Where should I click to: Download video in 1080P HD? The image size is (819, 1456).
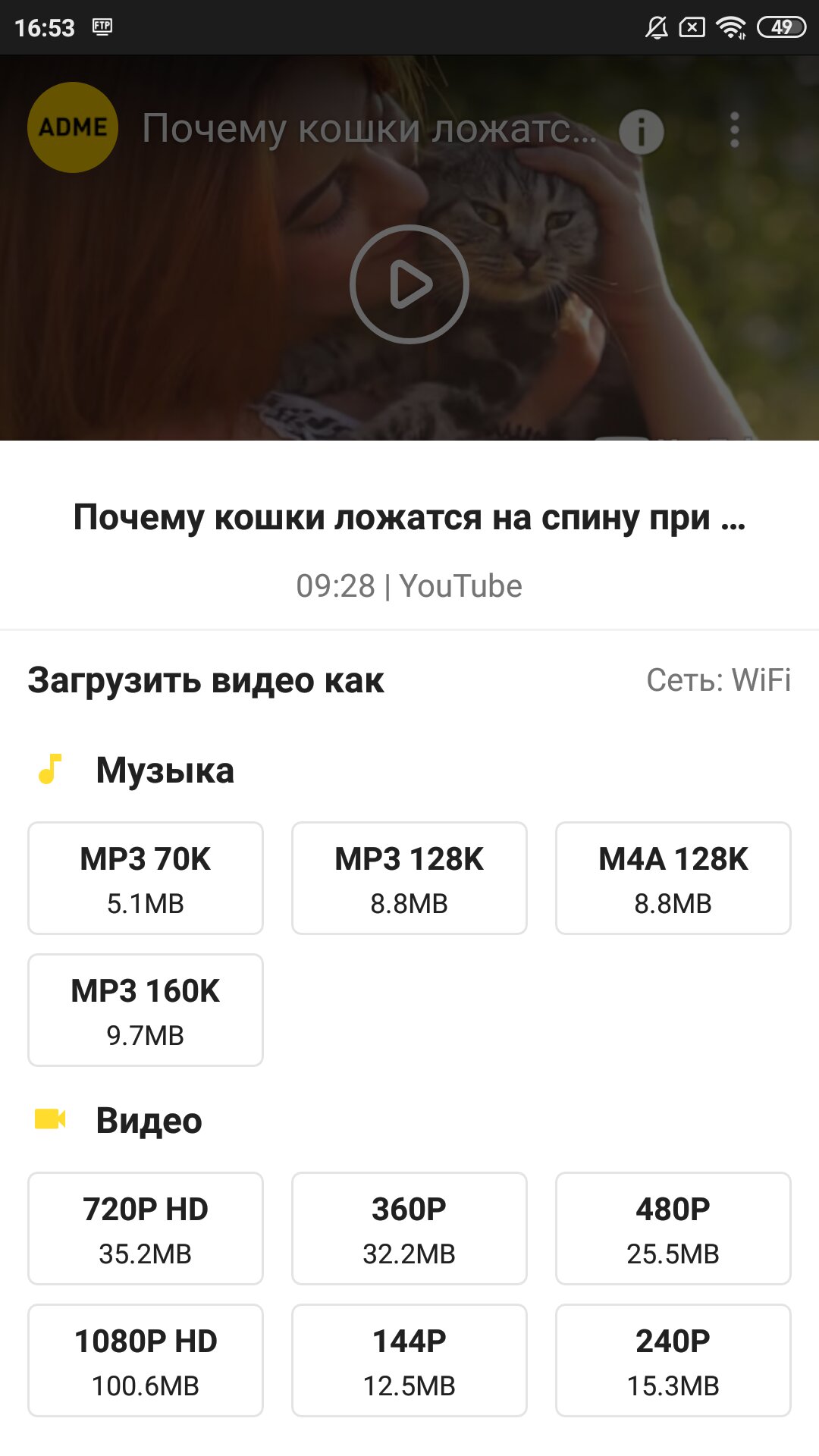click(x=146, y=1360)
